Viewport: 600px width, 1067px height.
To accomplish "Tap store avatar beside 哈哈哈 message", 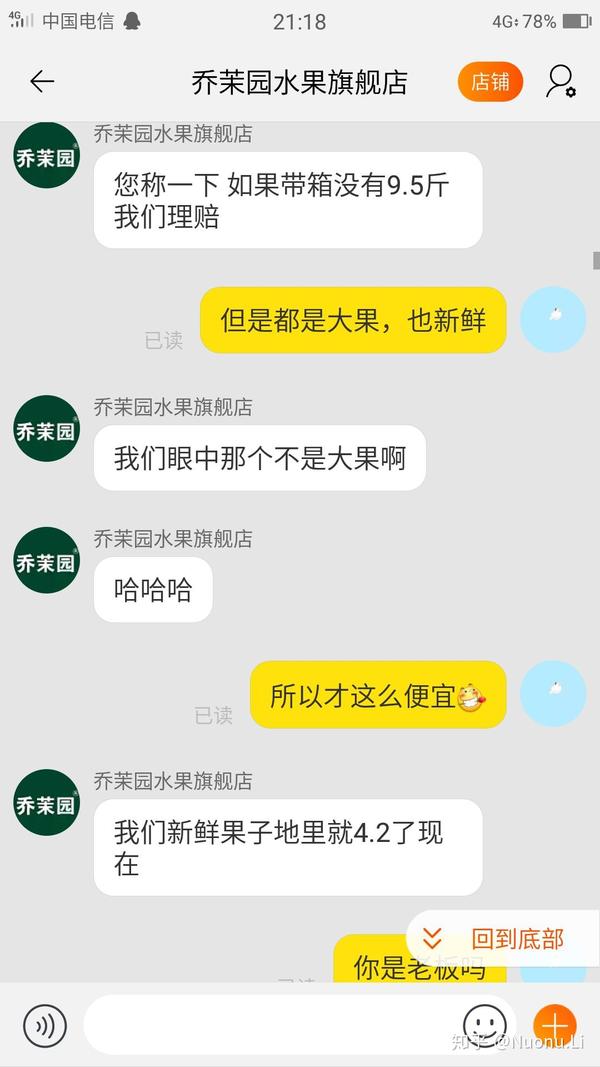I will click(47, 561).
